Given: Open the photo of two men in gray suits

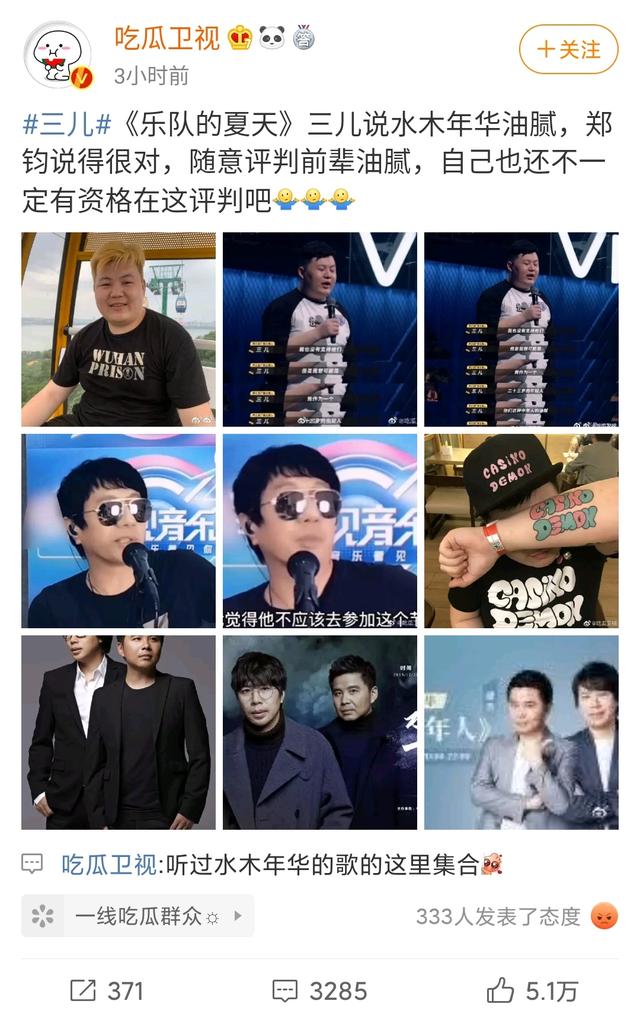Looking at the screenshot, I should [x=520, y=732].
